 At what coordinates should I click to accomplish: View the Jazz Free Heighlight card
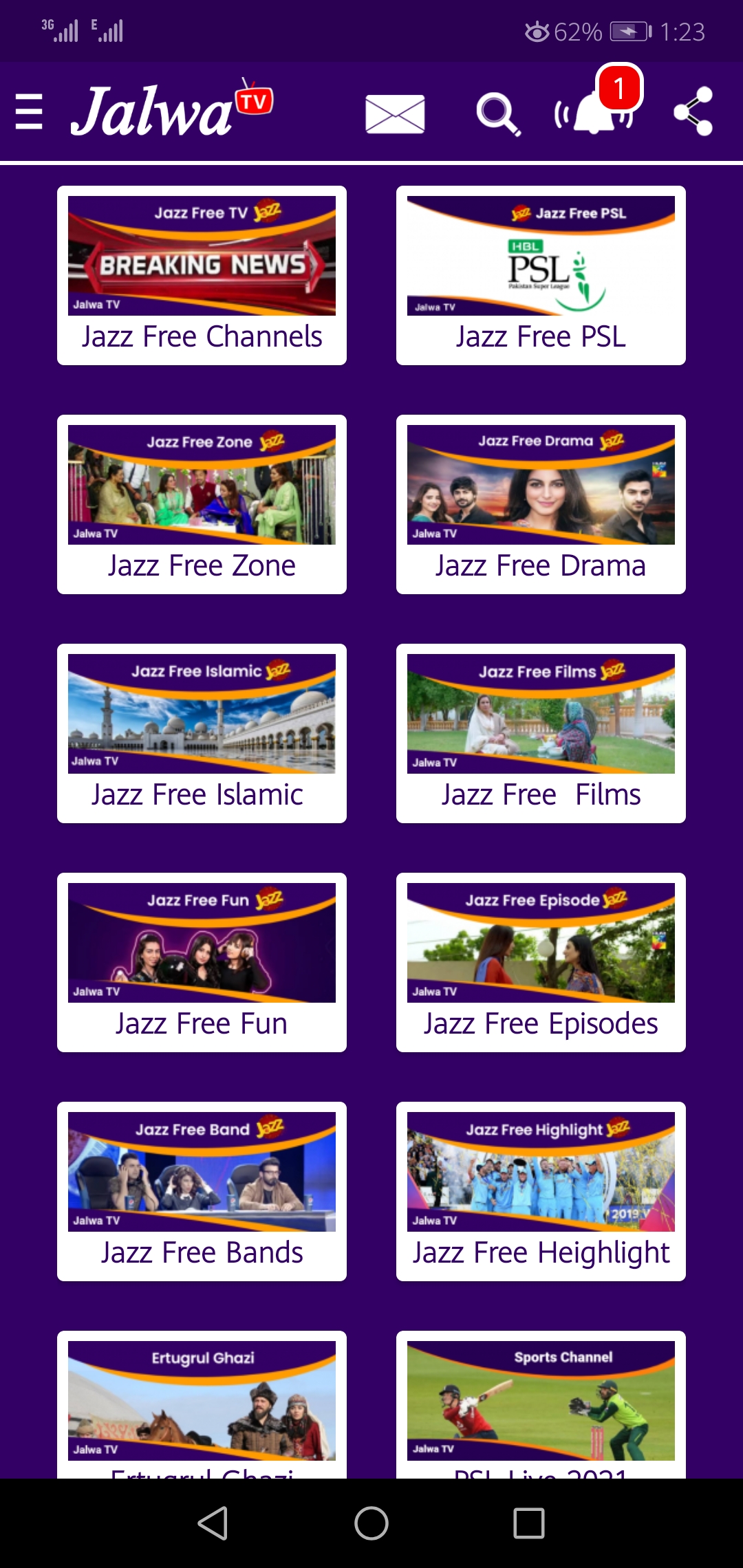click(541, 1191)
